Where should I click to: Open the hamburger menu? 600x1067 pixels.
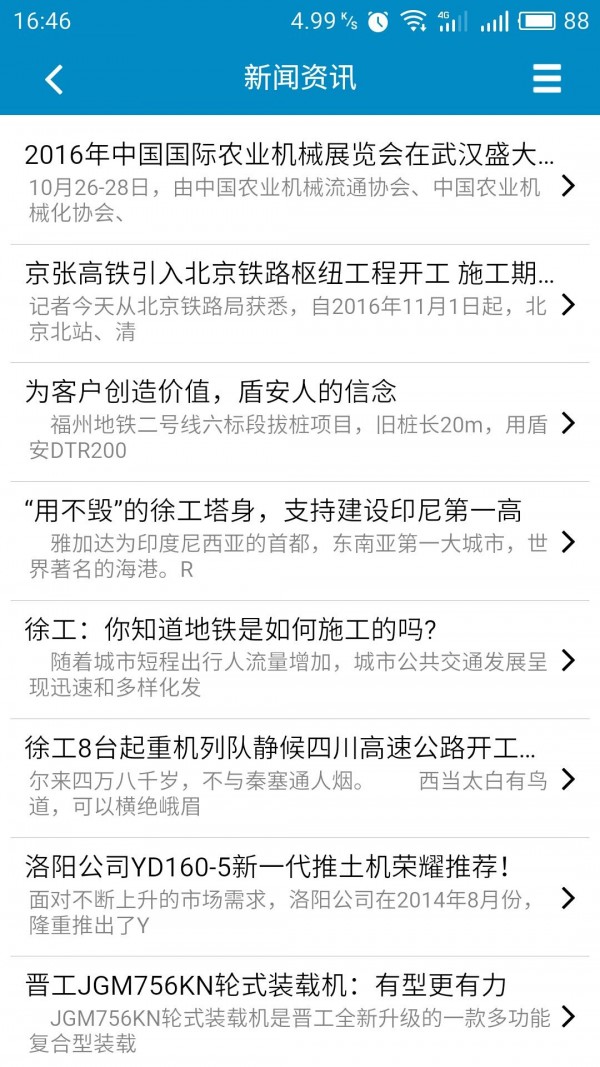pos(546,79)
